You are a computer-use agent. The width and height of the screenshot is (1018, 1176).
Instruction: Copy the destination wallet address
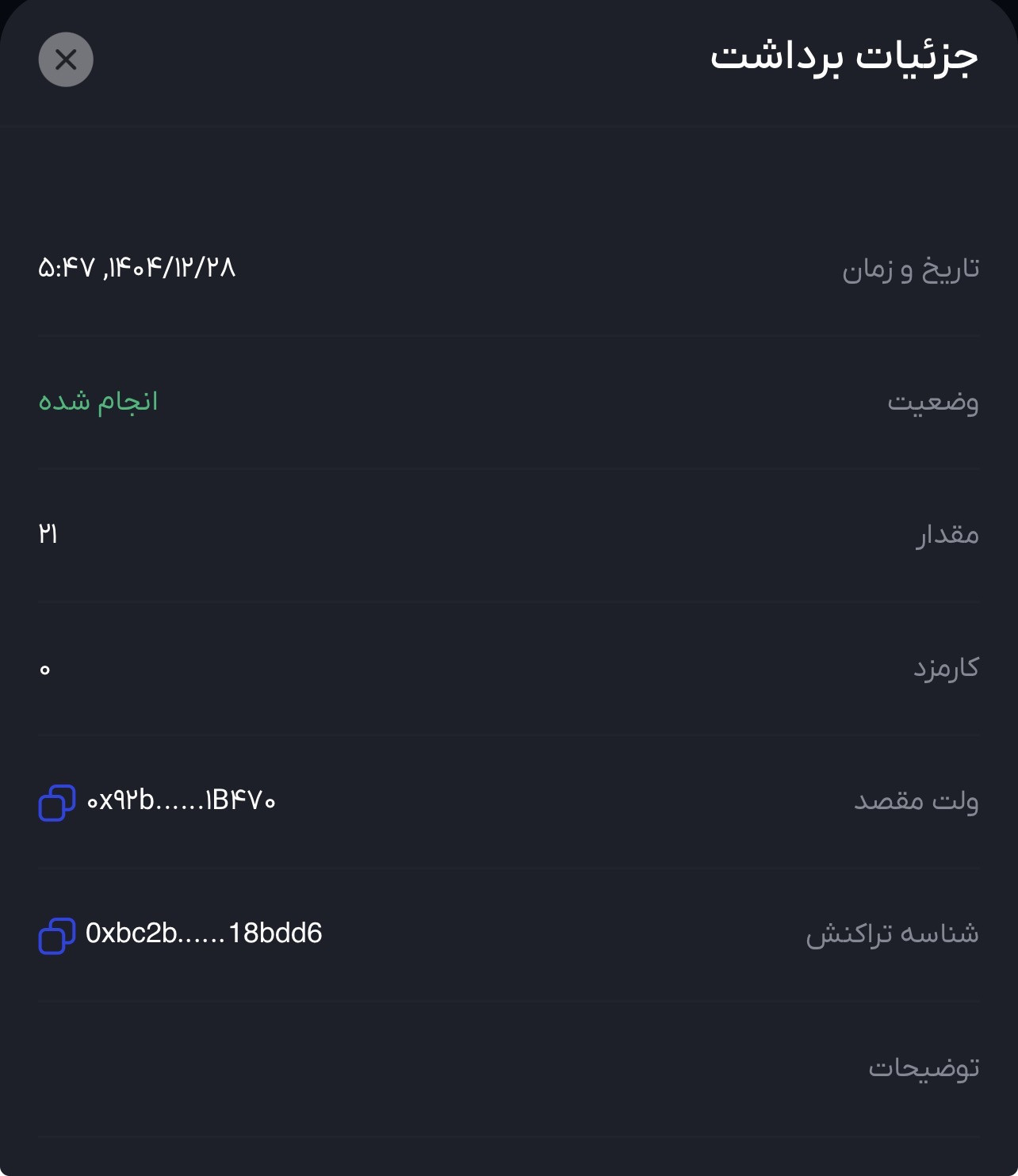pyautogui.click(x=57, y=803)
